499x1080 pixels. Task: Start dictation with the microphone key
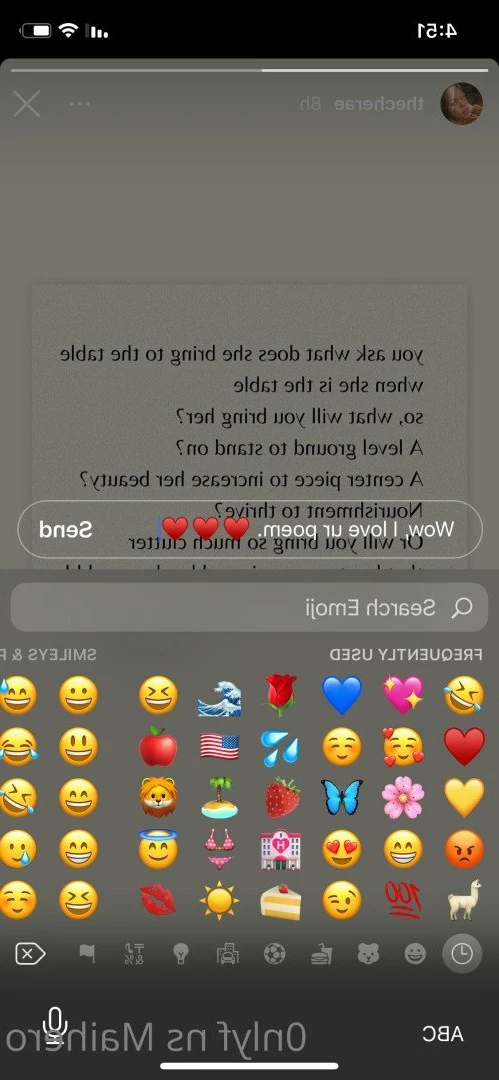click(x=54, y=1027)
